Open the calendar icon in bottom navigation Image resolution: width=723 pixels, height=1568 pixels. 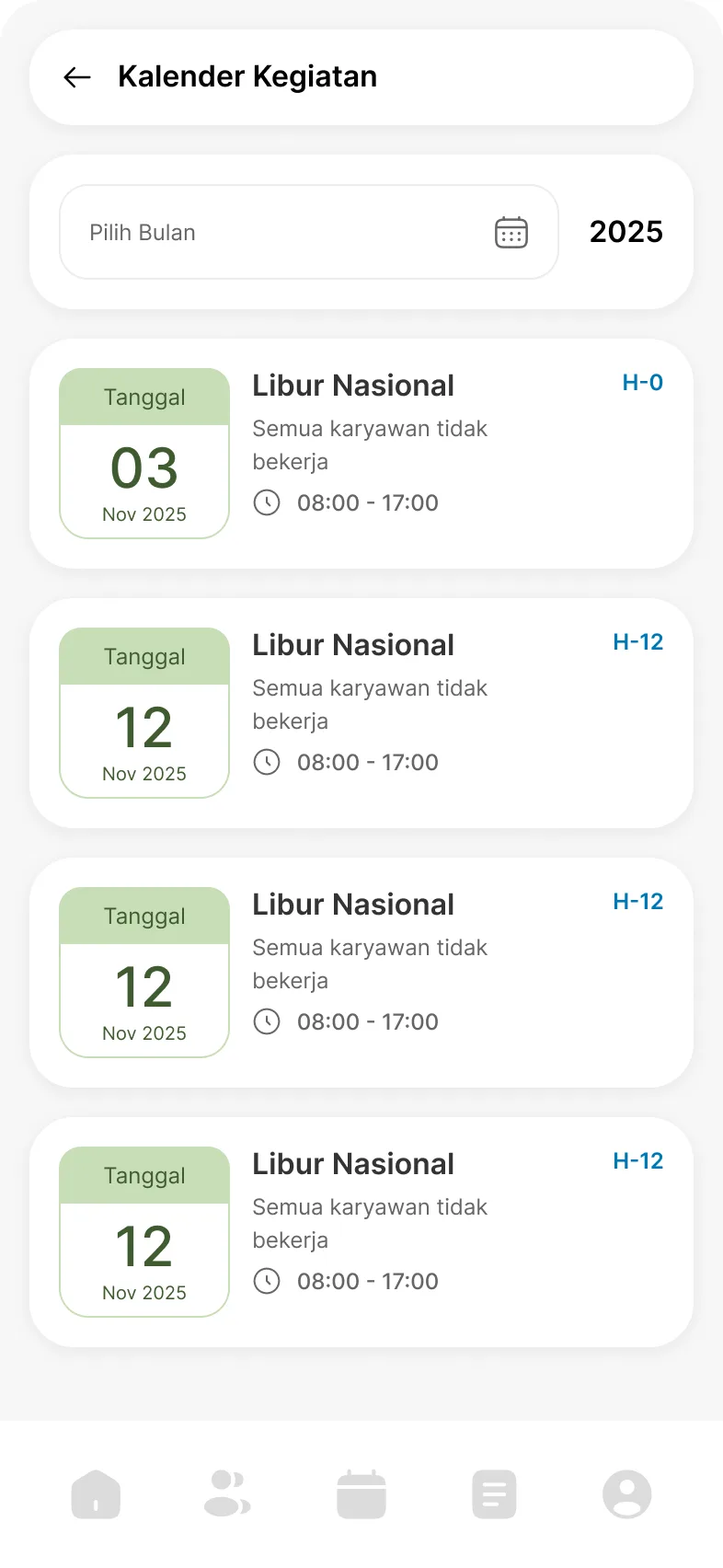[x=361, y=1493]
